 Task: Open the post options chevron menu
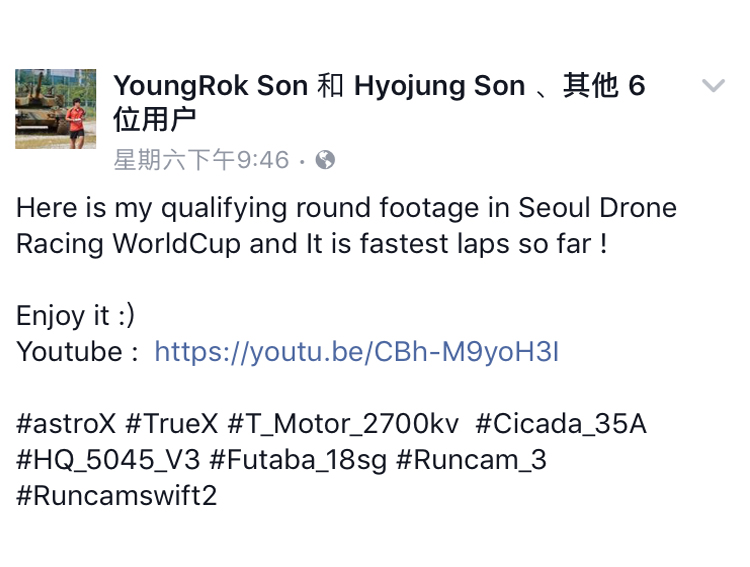(713, 86)
